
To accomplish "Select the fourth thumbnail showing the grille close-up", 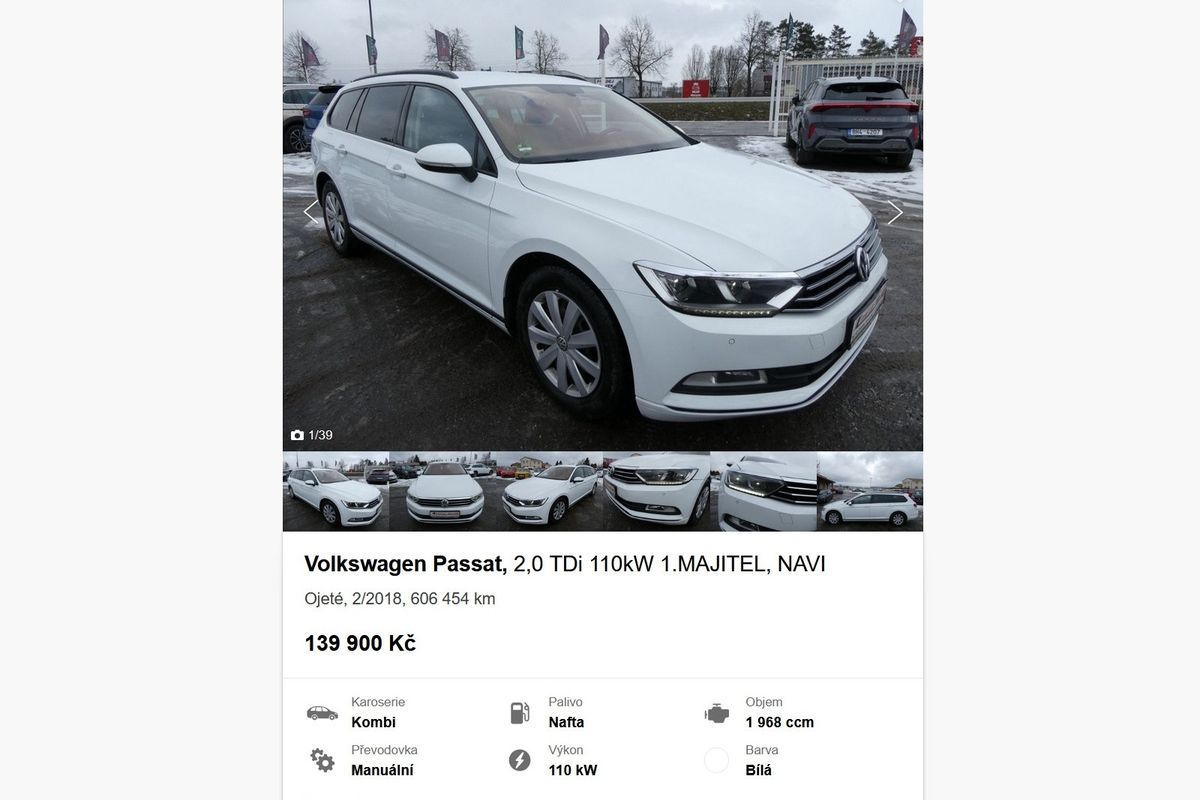I will pos(657,492).
